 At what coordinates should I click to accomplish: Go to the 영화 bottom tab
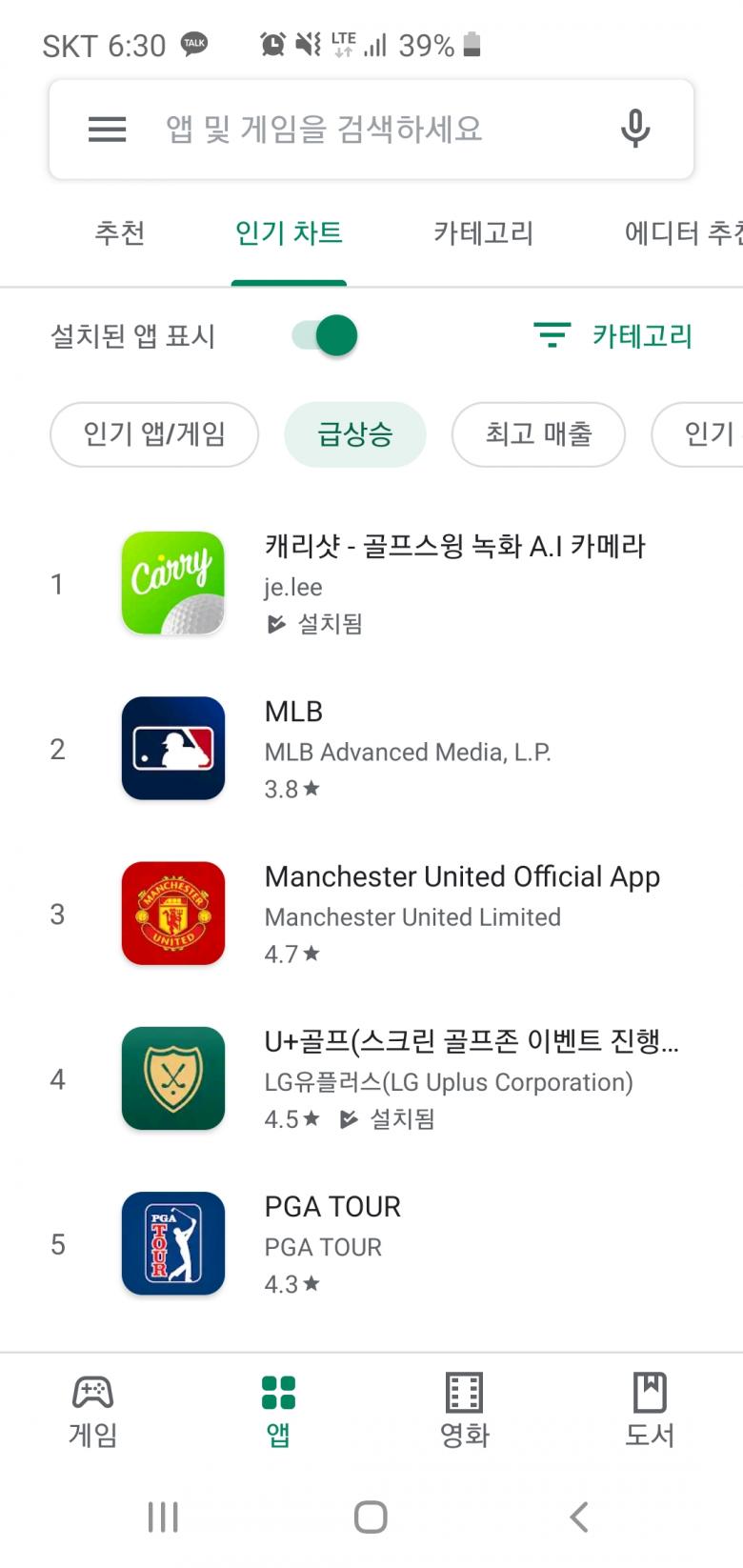click(x=464, y=1411)
